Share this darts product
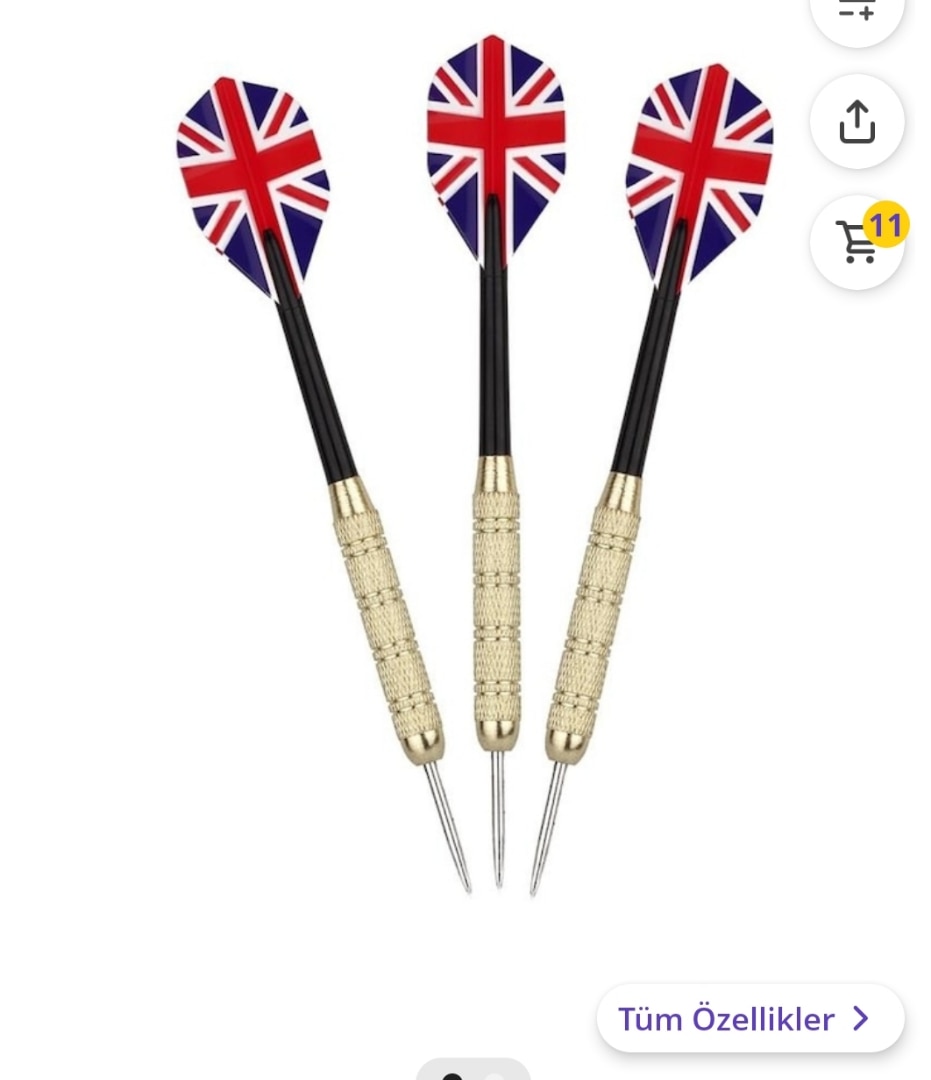The image size is (931, 1080). pos(857,122)
